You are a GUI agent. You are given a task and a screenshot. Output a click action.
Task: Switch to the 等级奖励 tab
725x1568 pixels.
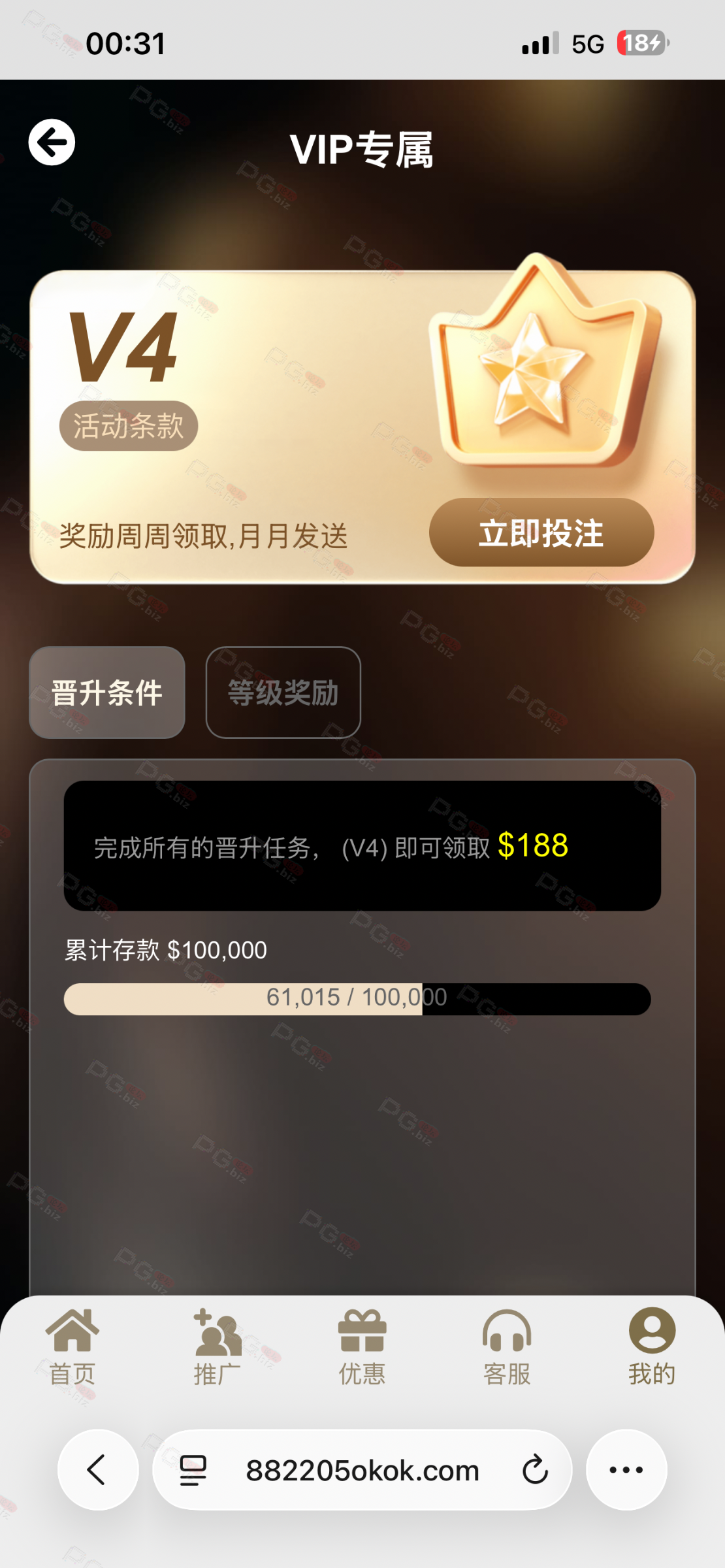[x=283, y=693]
